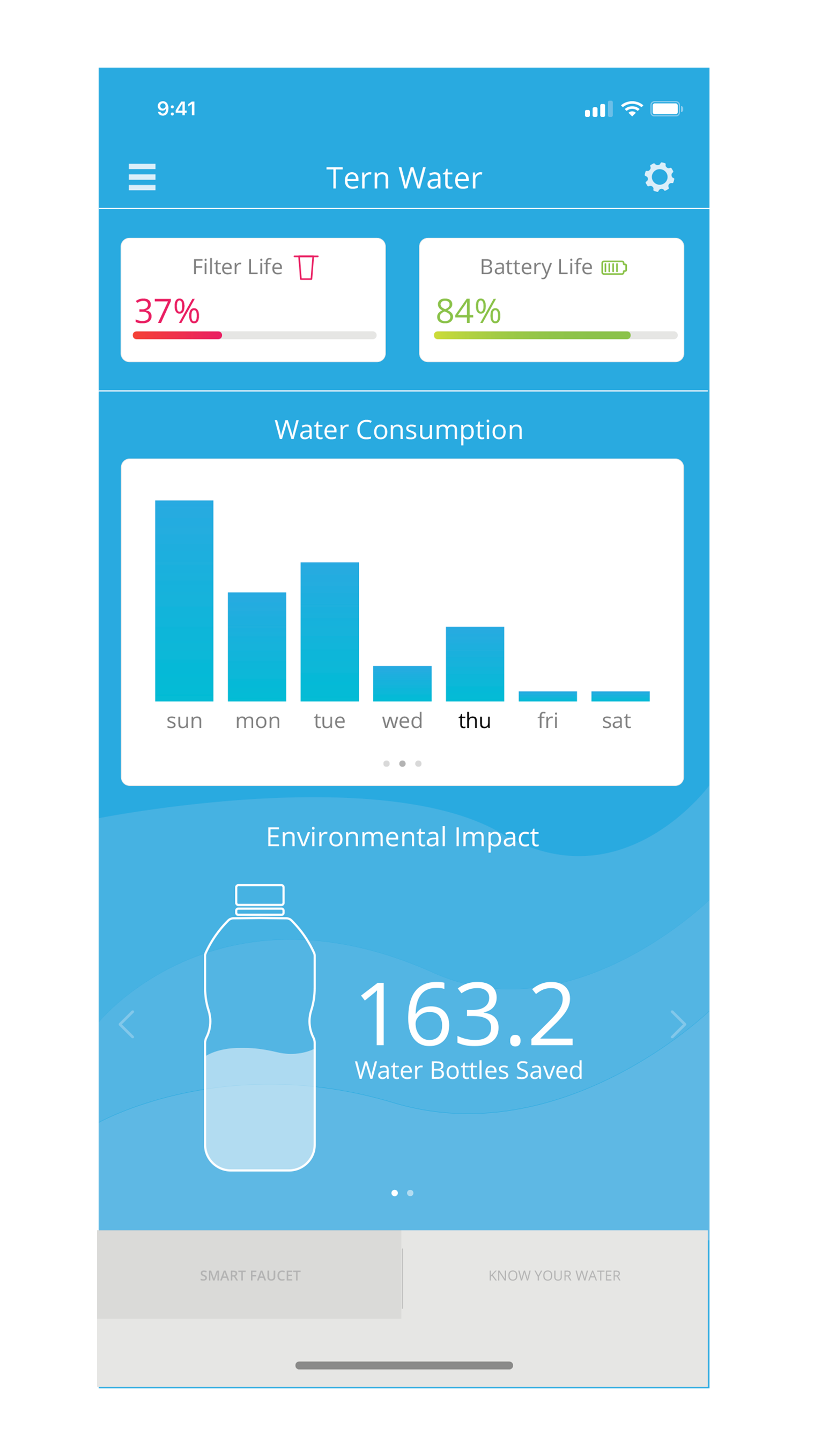This screenshot has height=1456, width=814.
Task: Select the tue bar in the chart
Action: (329, 631)
